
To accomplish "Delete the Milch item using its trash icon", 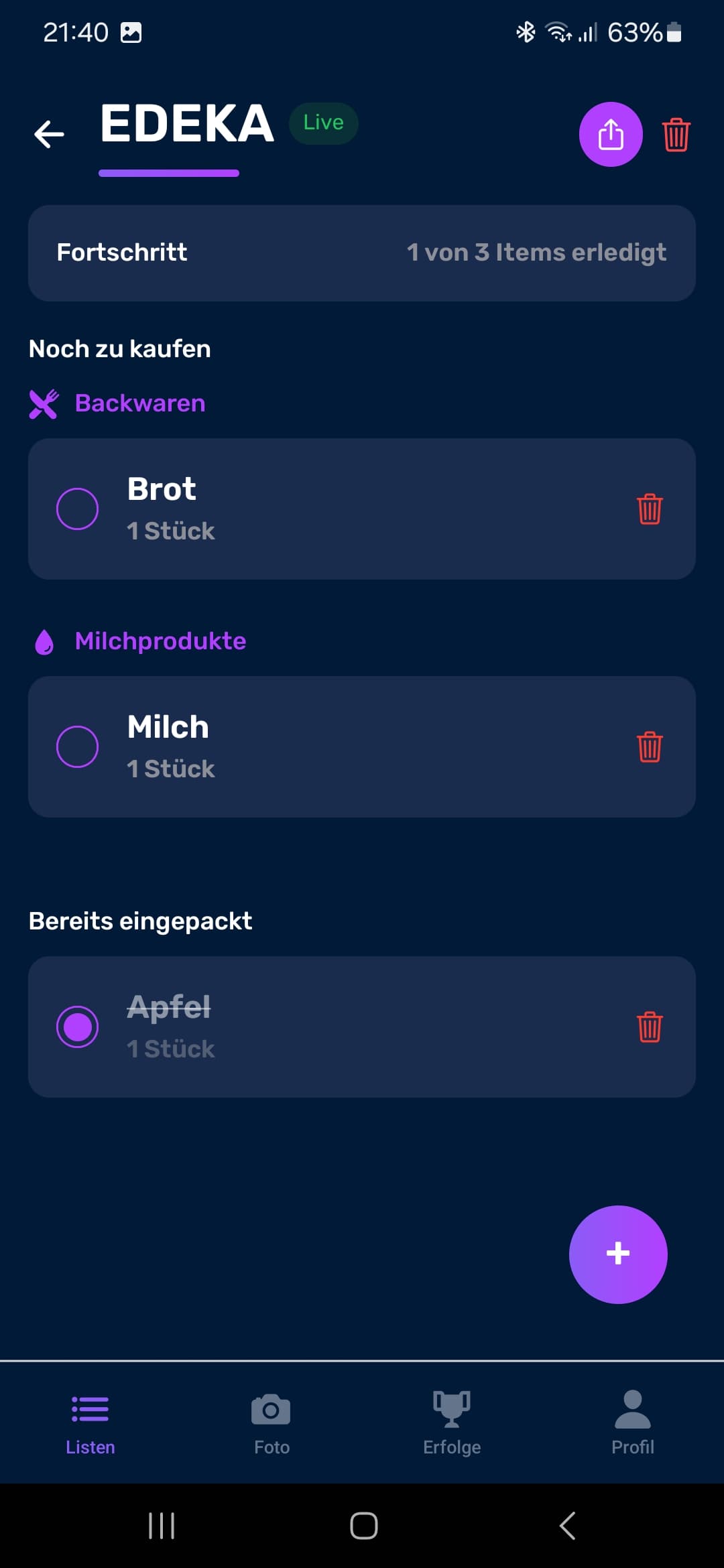I will [648, 746].
